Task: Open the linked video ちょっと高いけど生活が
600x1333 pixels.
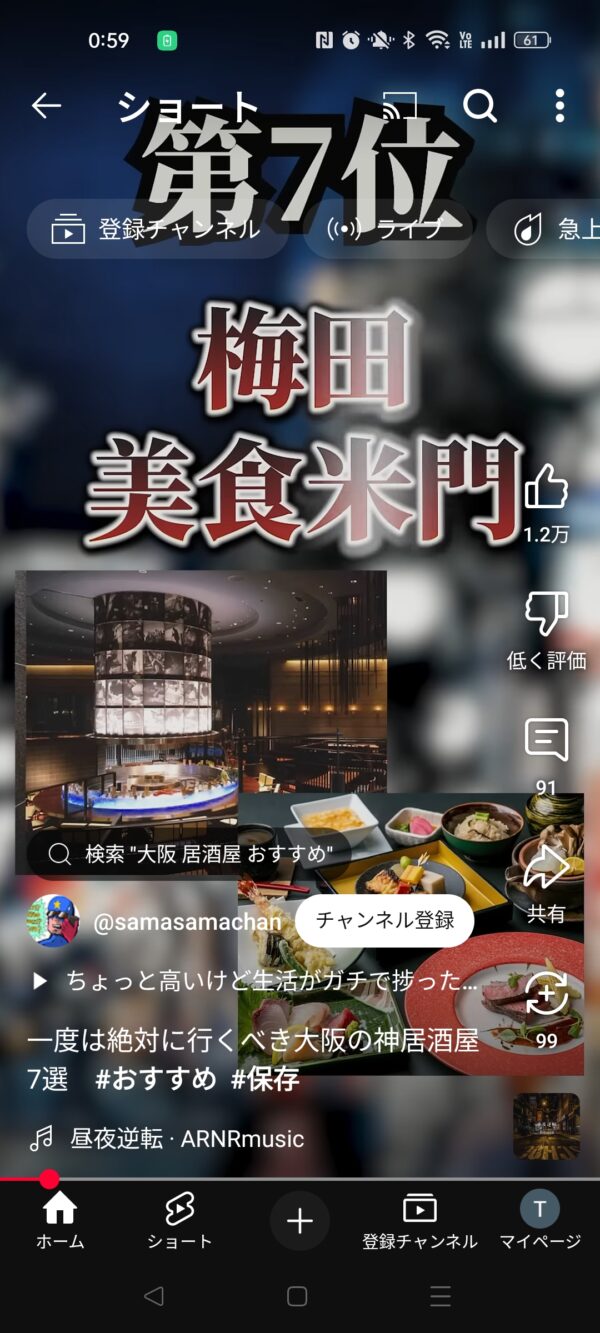Action: [255, 981]
